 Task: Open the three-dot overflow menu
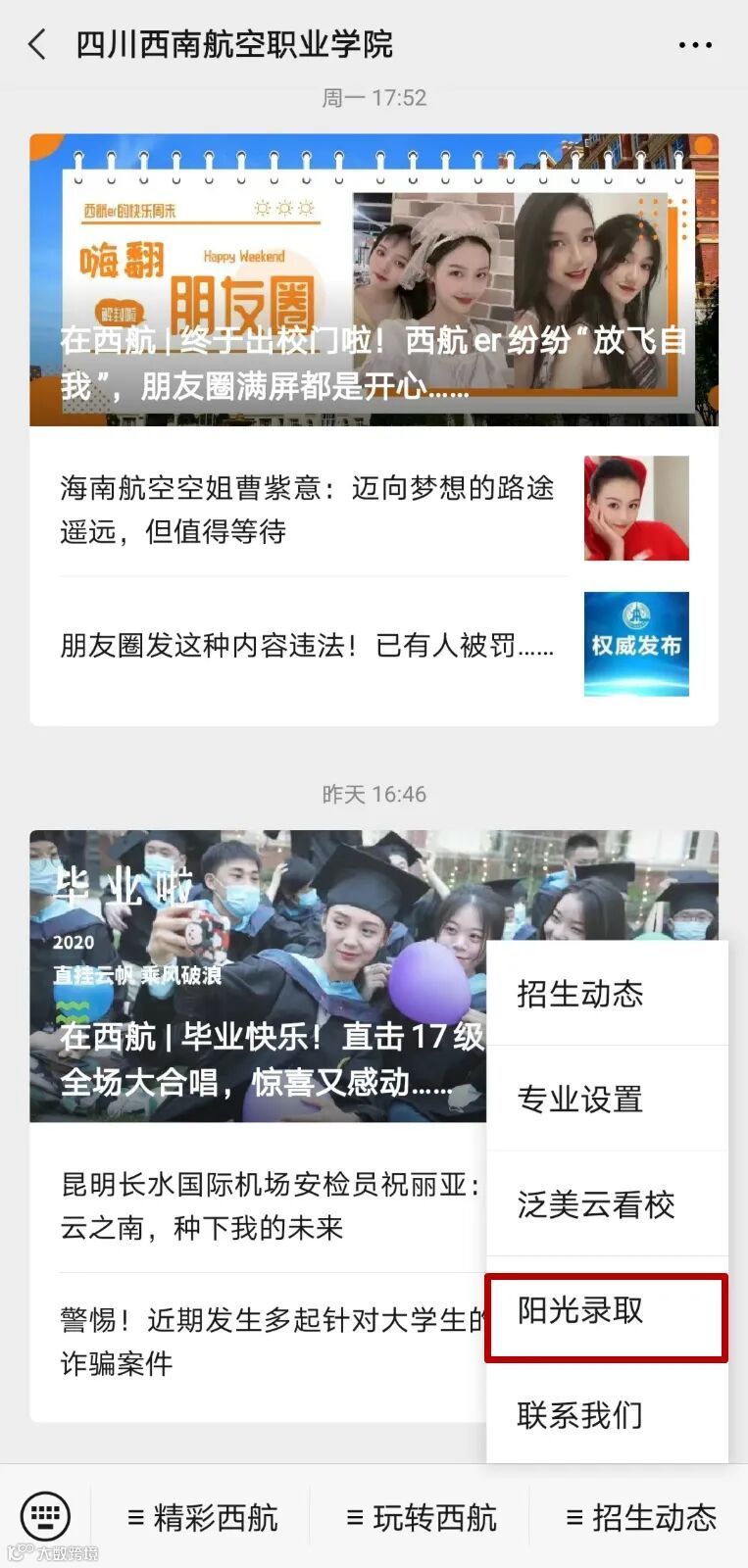[695, 45]
